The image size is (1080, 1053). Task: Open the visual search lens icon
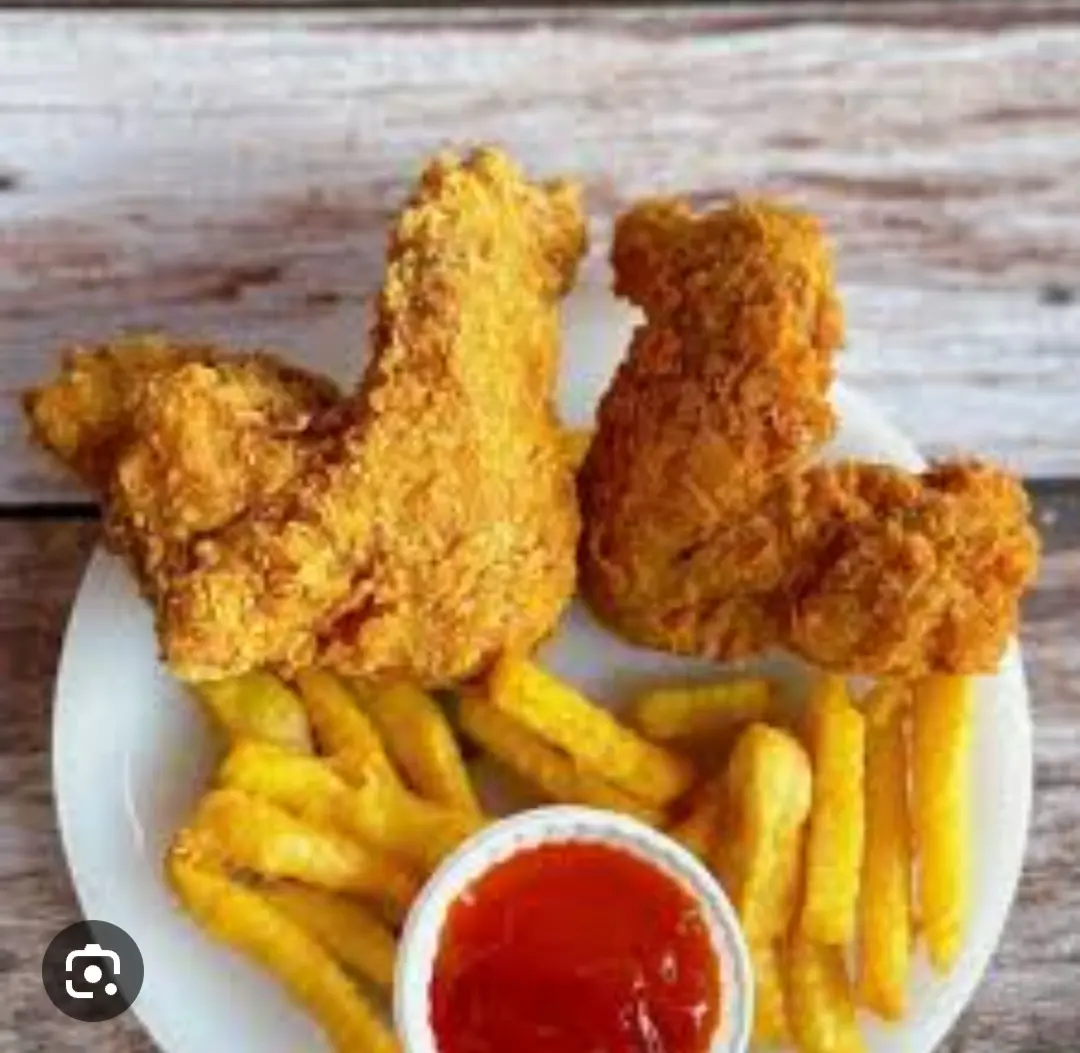(x=93, y=970)
